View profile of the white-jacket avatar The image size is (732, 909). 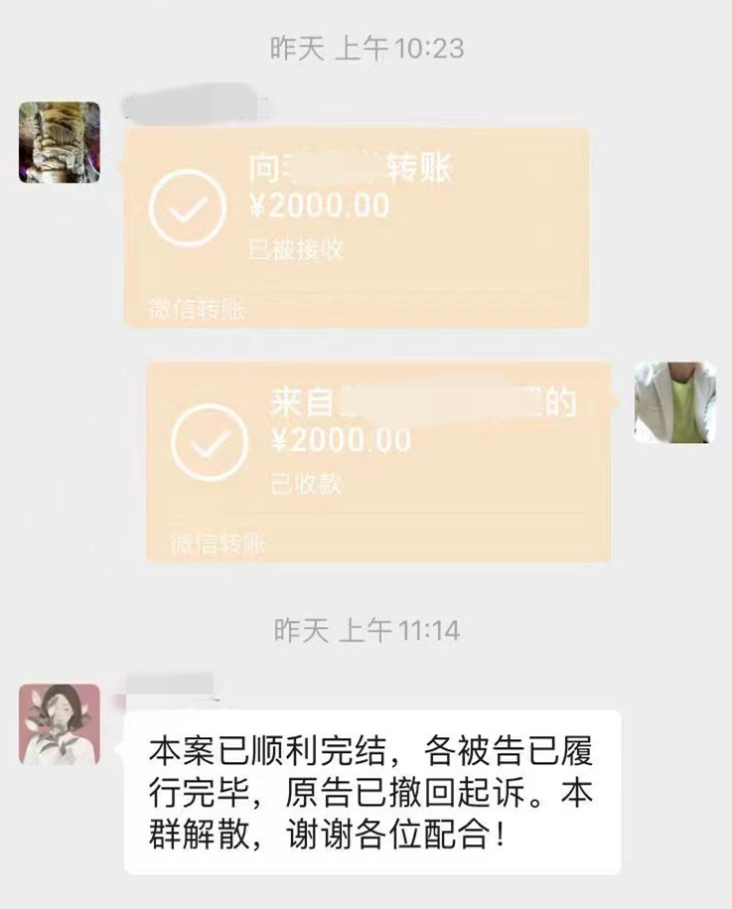[x=675, y=402]
